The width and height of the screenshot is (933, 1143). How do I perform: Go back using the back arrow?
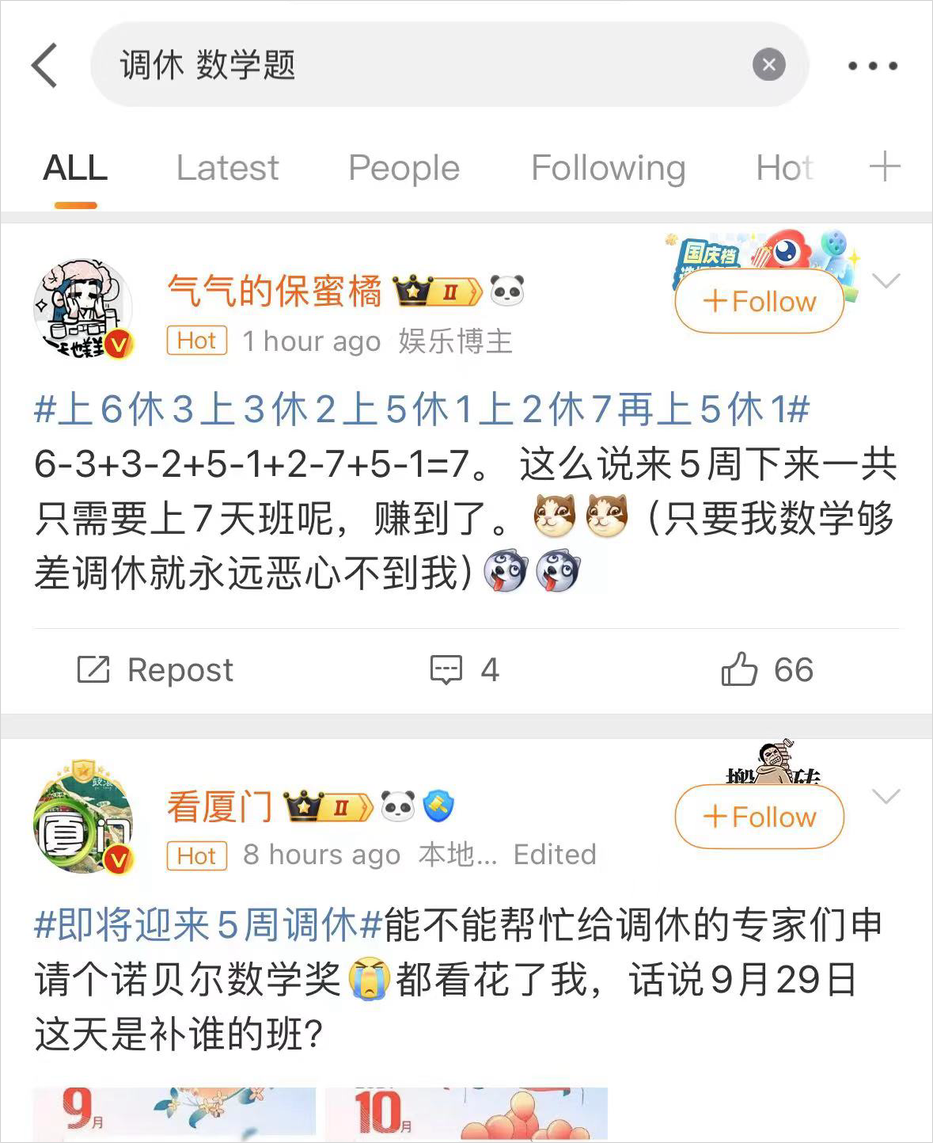[x=44, y=66]
